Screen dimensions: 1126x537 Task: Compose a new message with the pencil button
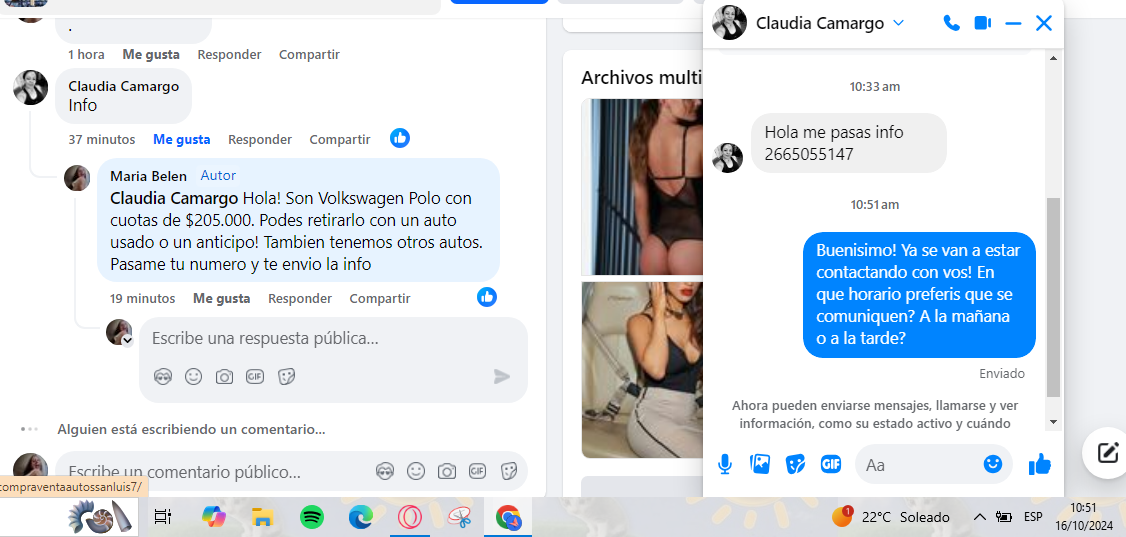point(1107,453)
